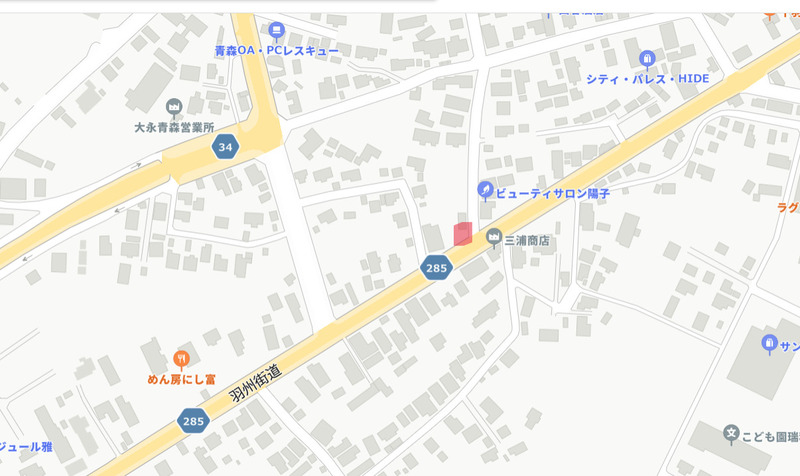Open ビューティサロン陽子 salon pin
The height and width of the screenshot is (476, 800).
pos(485,189)
